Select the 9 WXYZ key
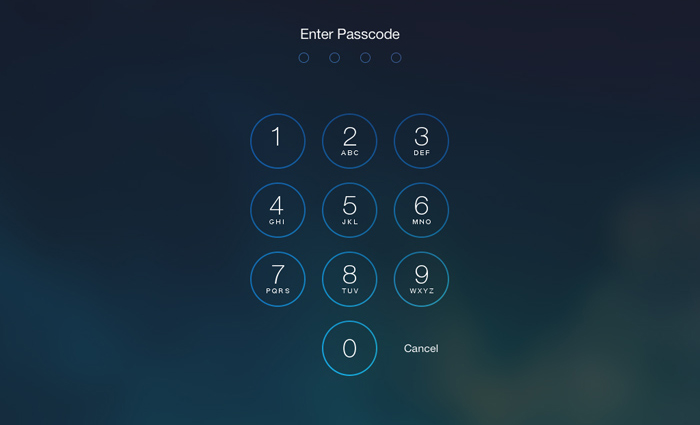This screenshot has width=700, height=425. point(421,279)
